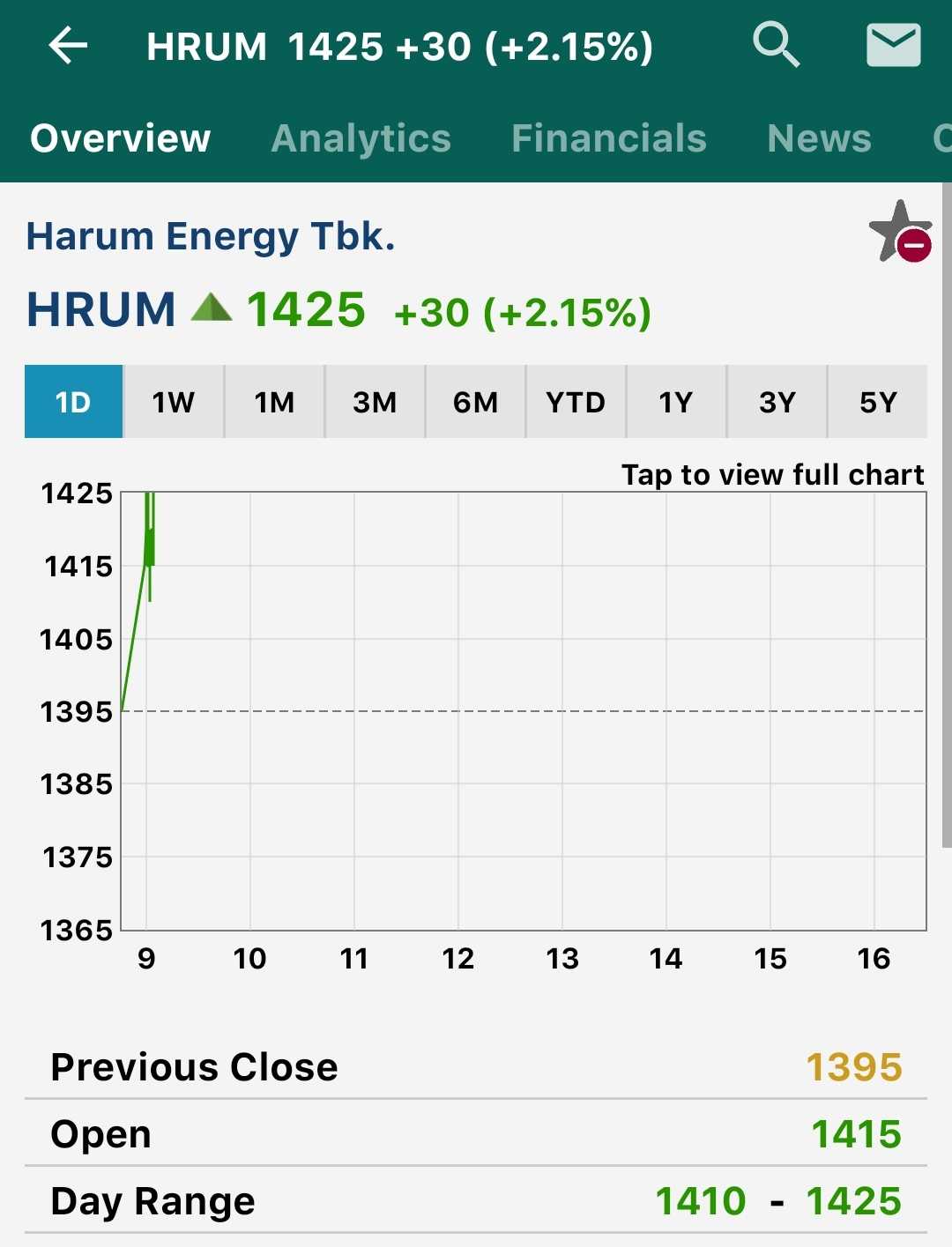Viewport: 952px width, 1247px height.
Task: Switch to the Financials tab
Action: 609,138
